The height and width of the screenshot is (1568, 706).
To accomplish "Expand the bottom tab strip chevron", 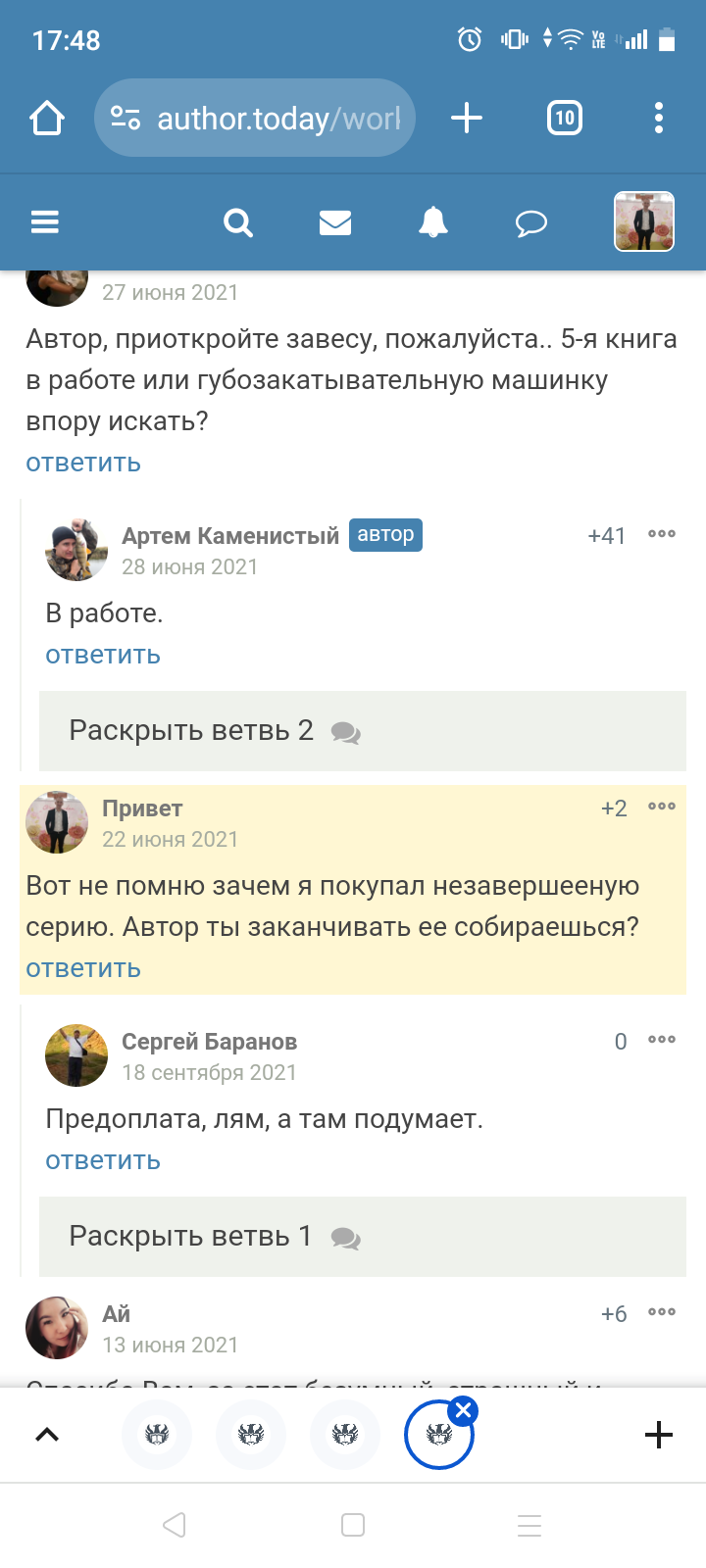I will (47, 1435).
